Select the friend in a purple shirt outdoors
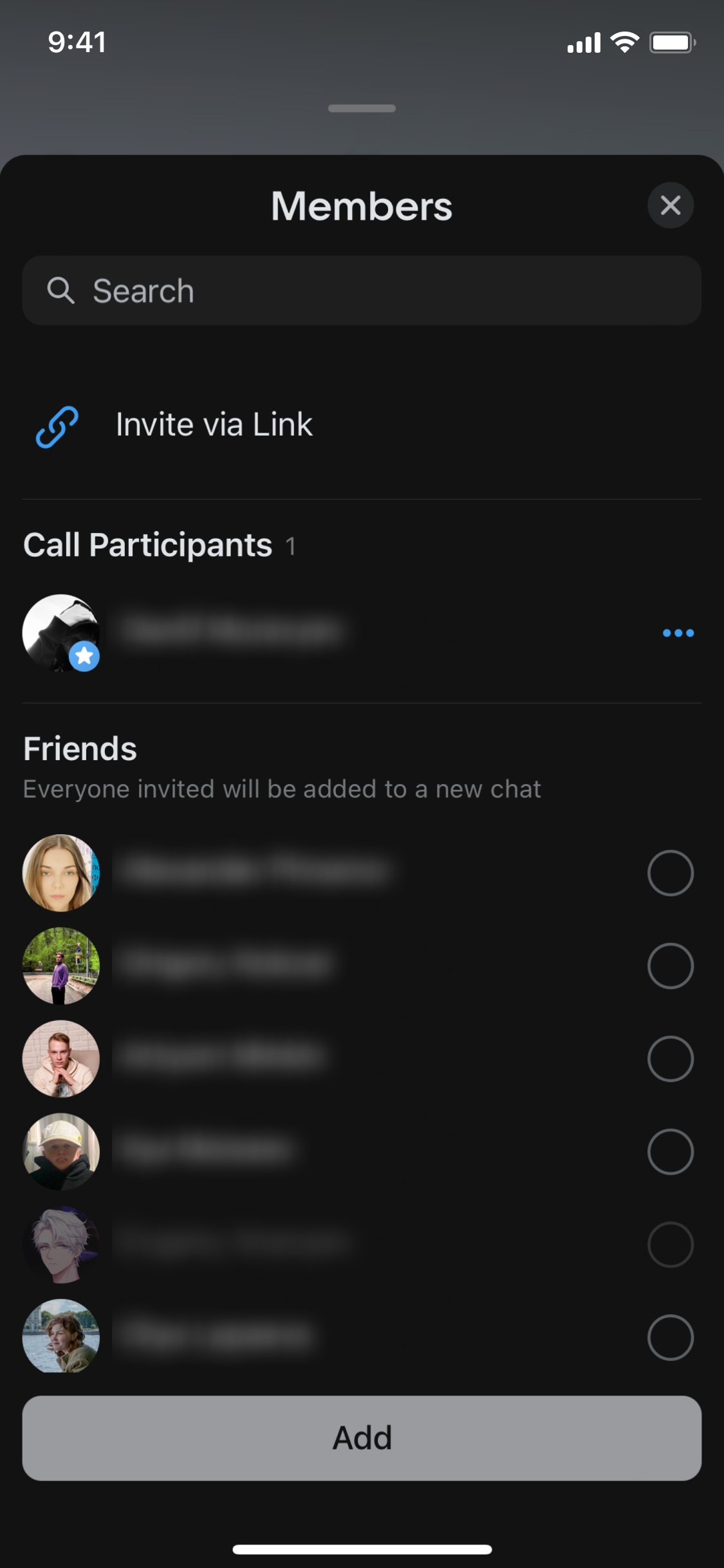This screenshot has height=1568, width=724. 670,966
